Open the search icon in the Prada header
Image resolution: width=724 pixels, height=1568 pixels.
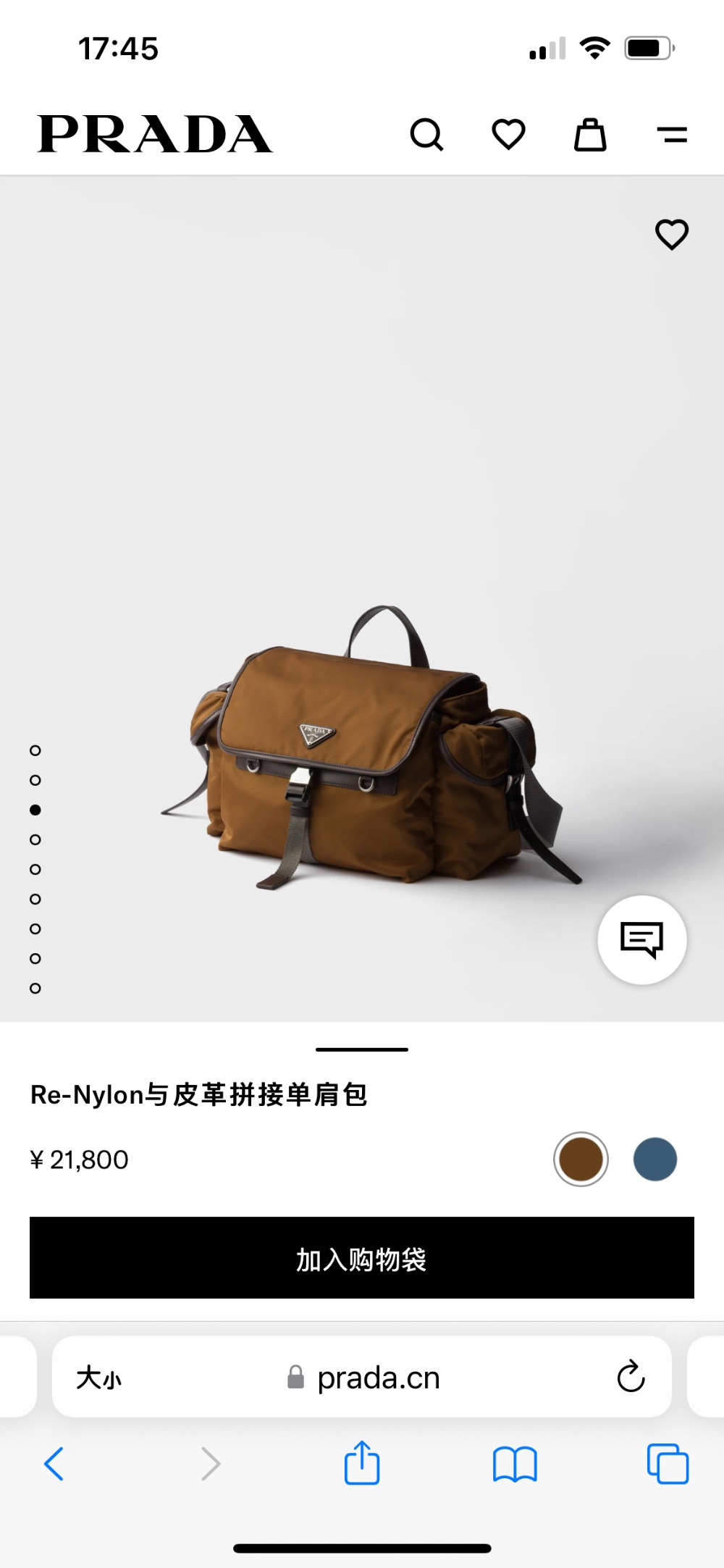(x=426, y=135)
